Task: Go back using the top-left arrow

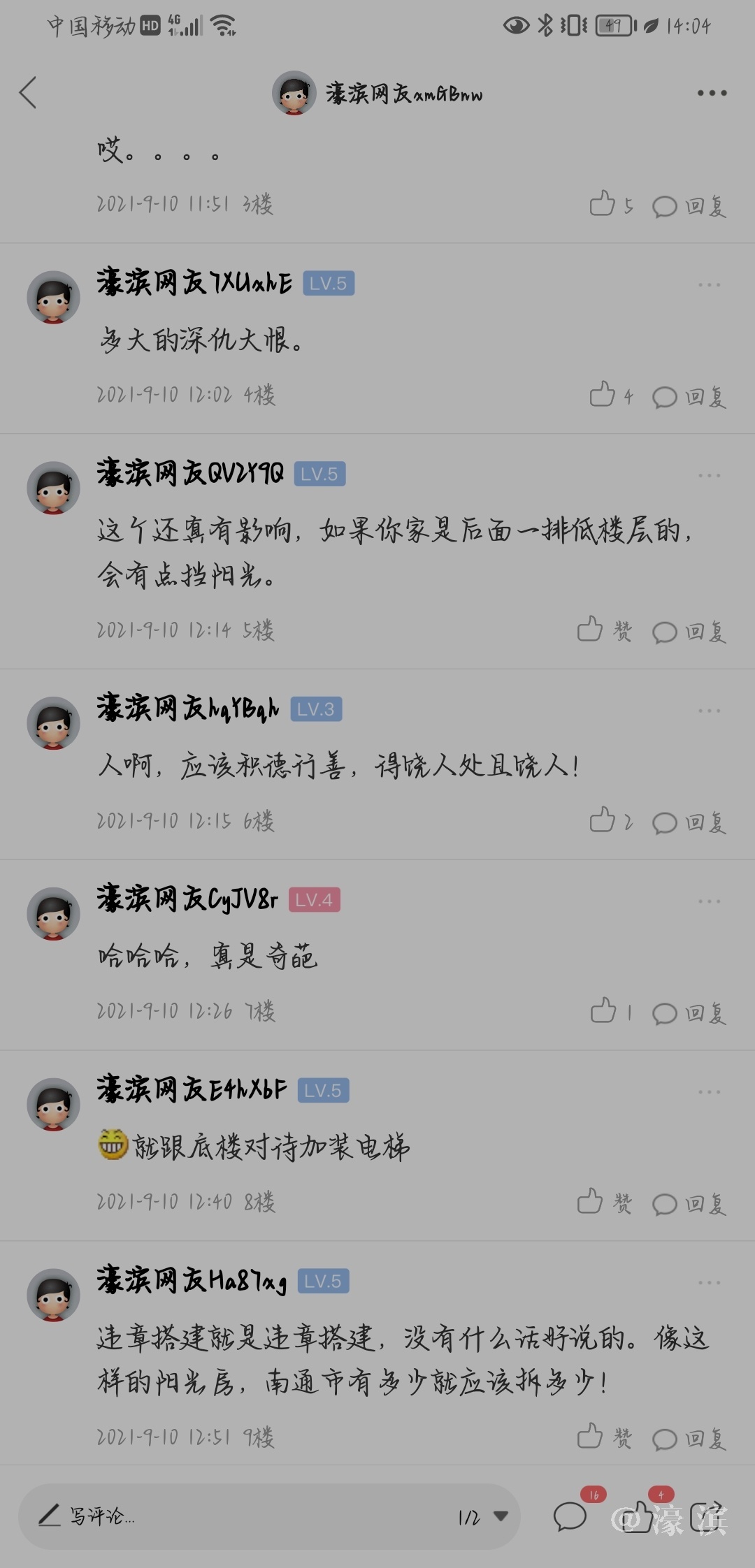Action: click(28, 92)
